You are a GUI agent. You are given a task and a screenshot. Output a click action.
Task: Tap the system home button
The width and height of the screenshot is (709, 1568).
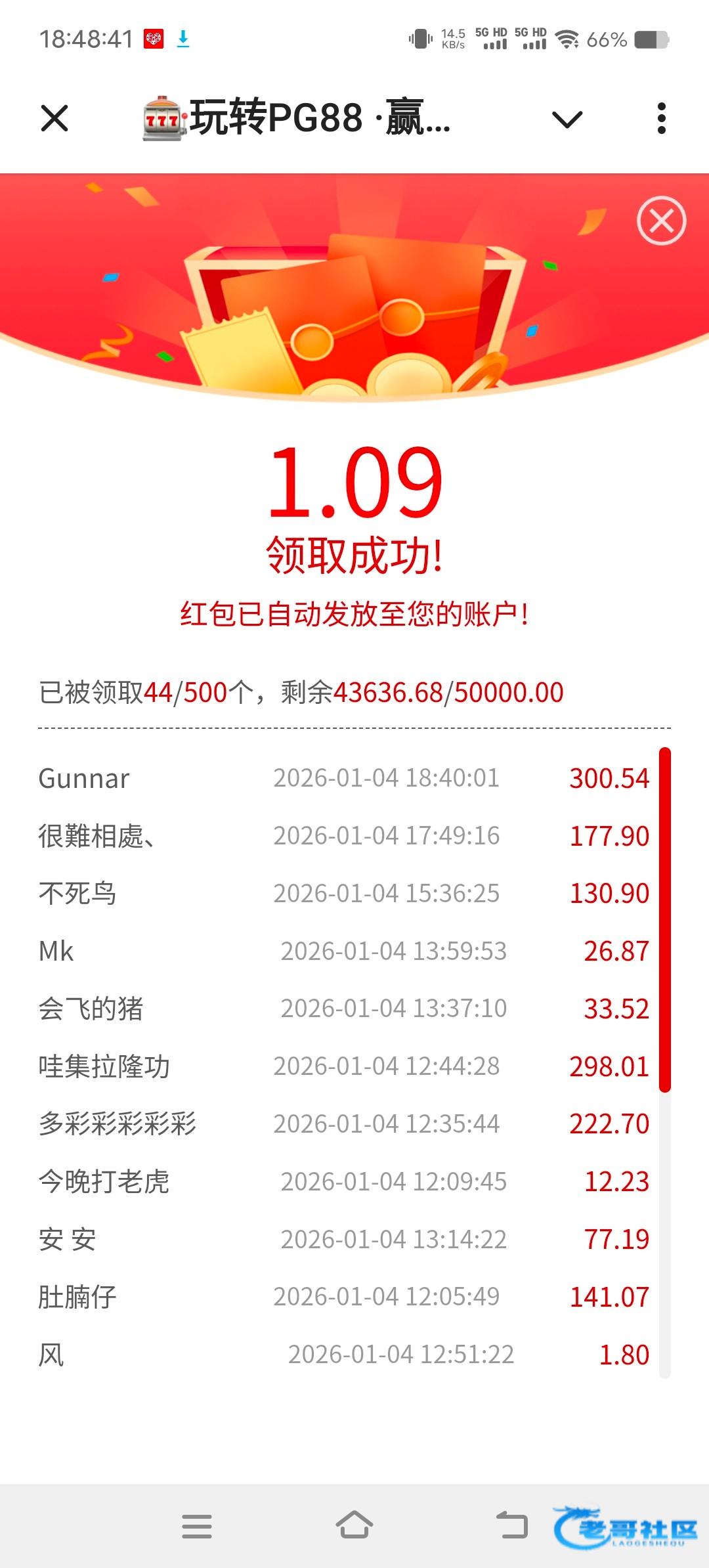point(354,1525)
